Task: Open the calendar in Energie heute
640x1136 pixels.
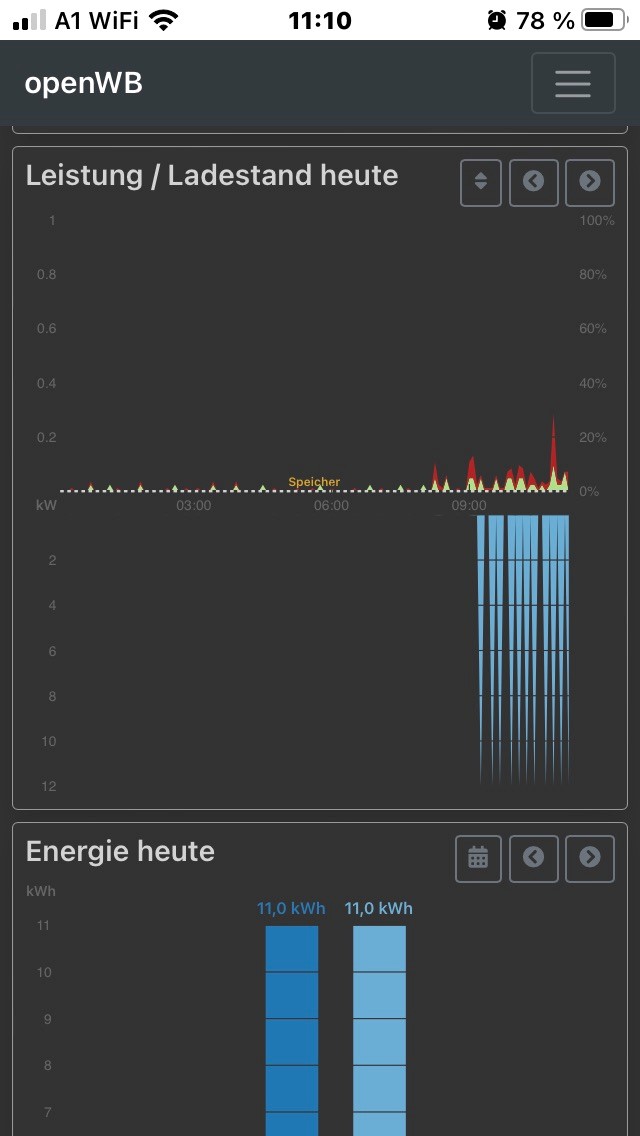Action: (x=478, y=858)
